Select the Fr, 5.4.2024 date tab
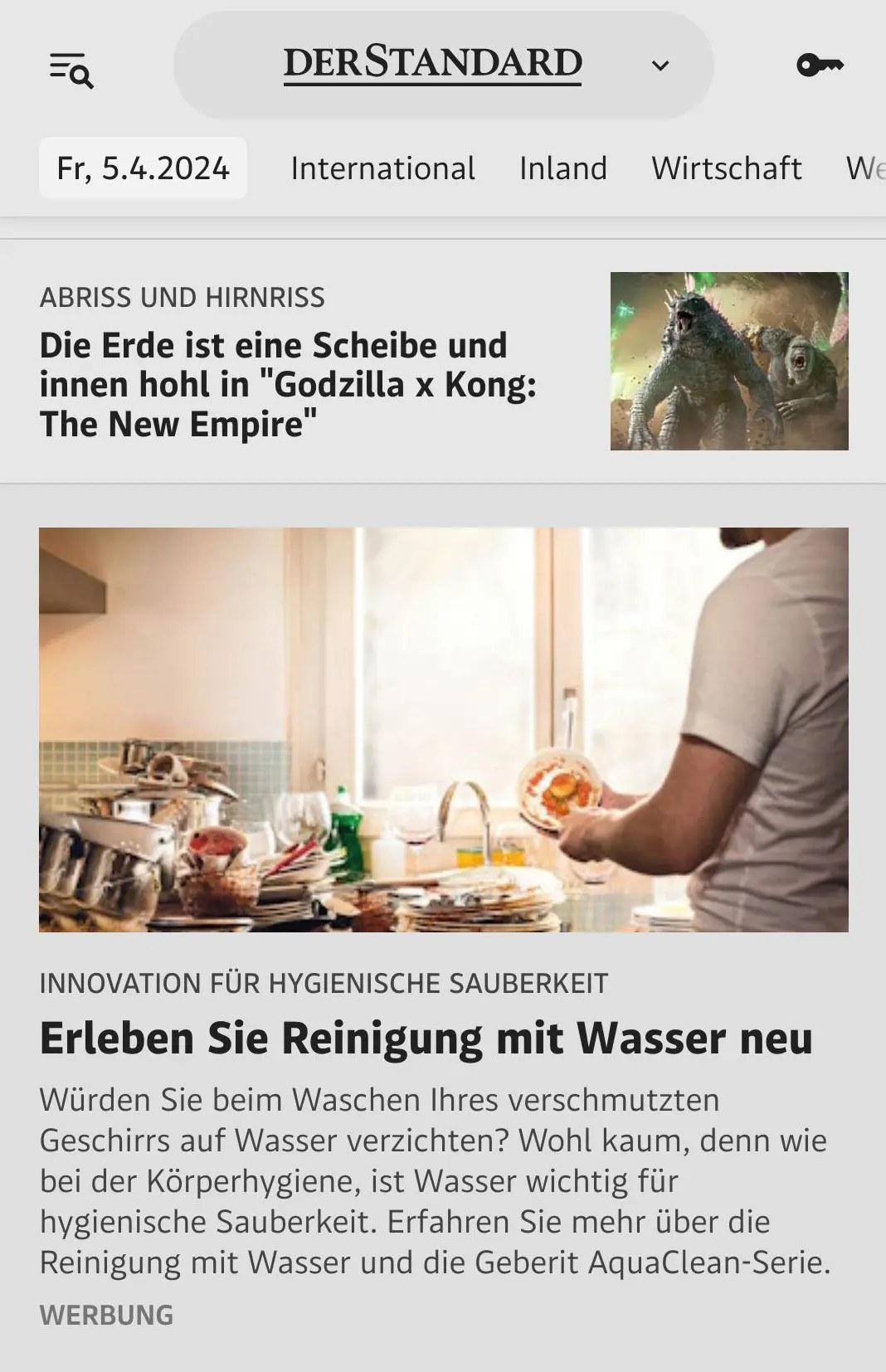This screenshot has width=886, height=1372. pyautogui.click(x=143, y=168)
